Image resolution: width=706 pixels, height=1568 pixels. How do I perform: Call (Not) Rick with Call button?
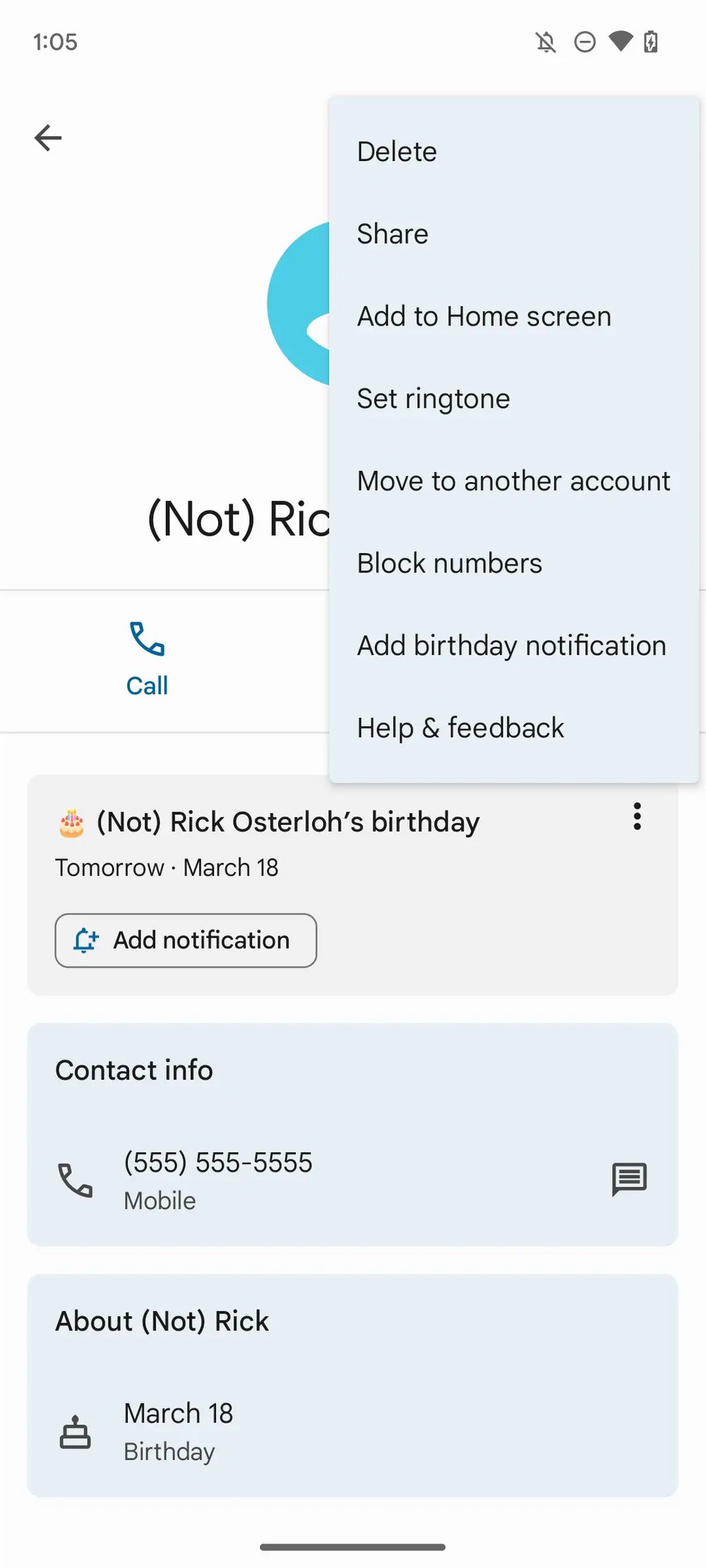[147, 659]
